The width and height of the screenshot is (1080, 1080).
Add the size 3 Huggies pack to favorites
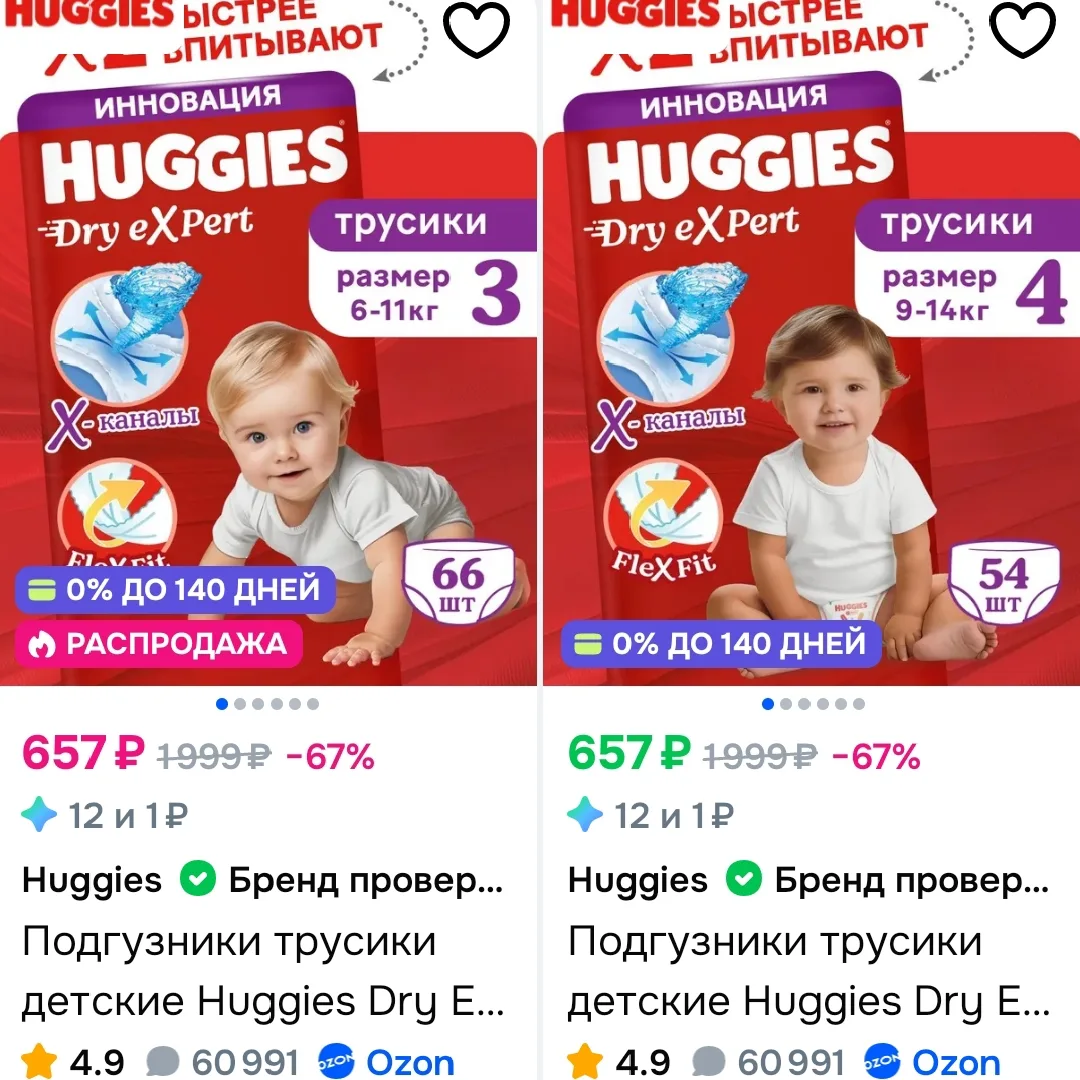click(476, 30)
